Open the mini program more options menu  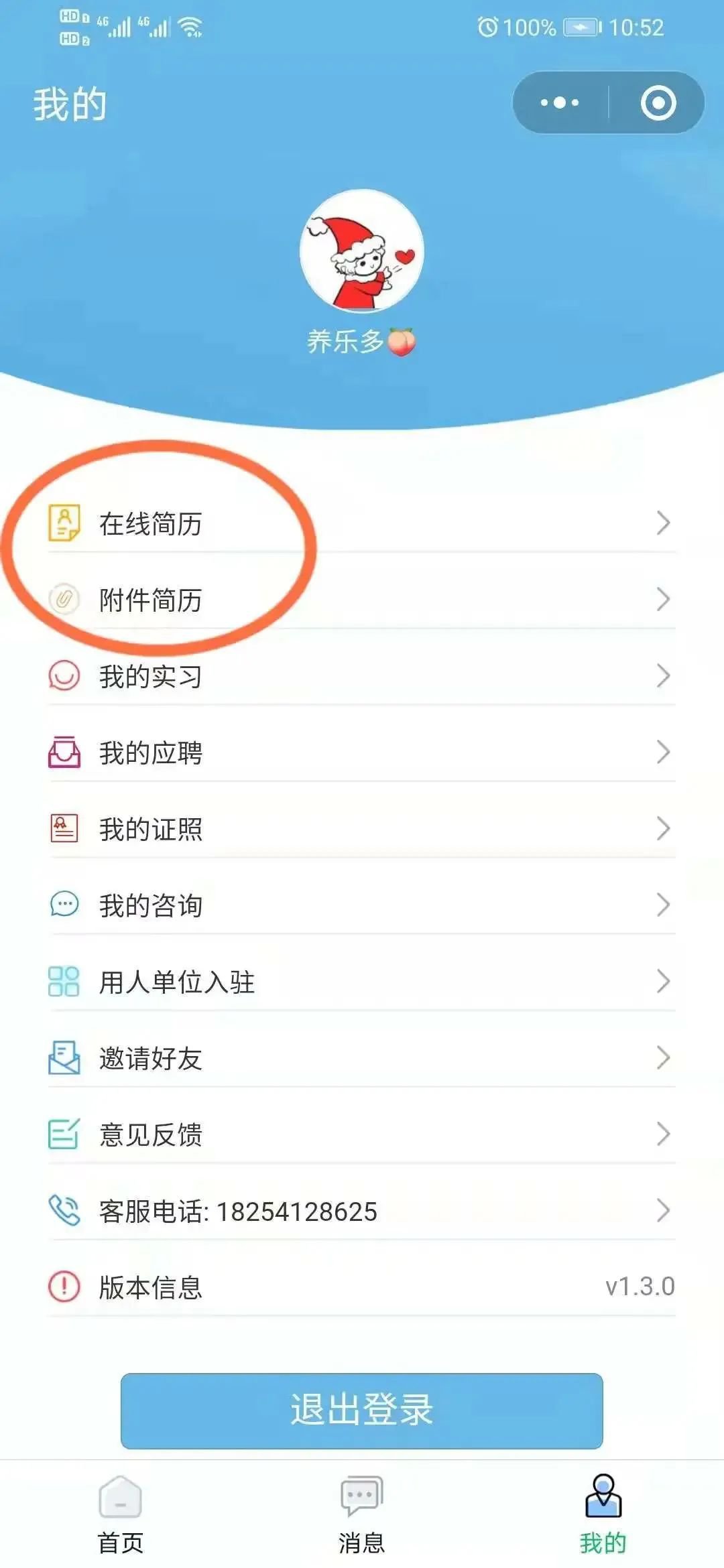[x=560, y=103]
